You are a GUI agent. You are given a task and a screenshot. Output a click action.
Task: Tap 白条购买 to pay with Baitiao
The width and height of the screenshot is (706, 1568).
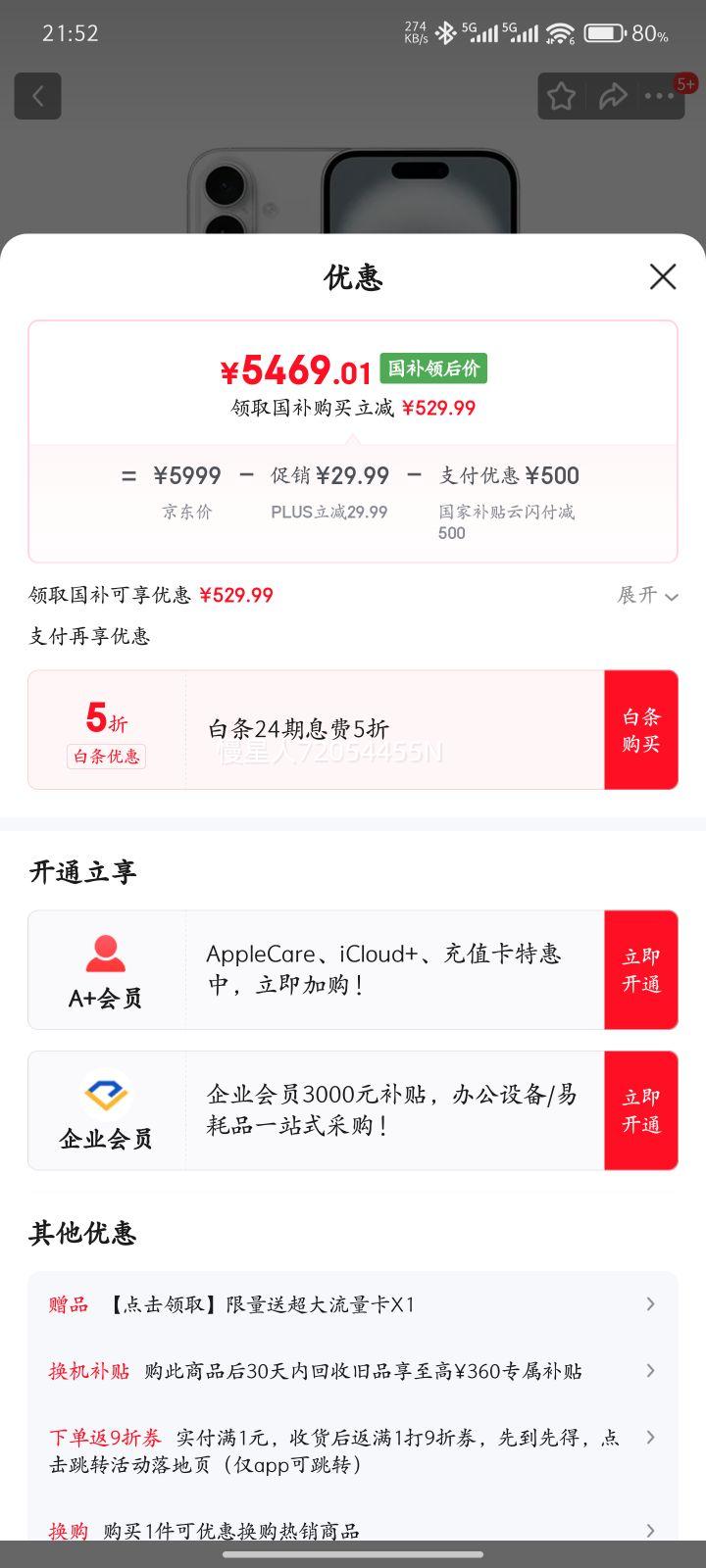coord(641,730)
